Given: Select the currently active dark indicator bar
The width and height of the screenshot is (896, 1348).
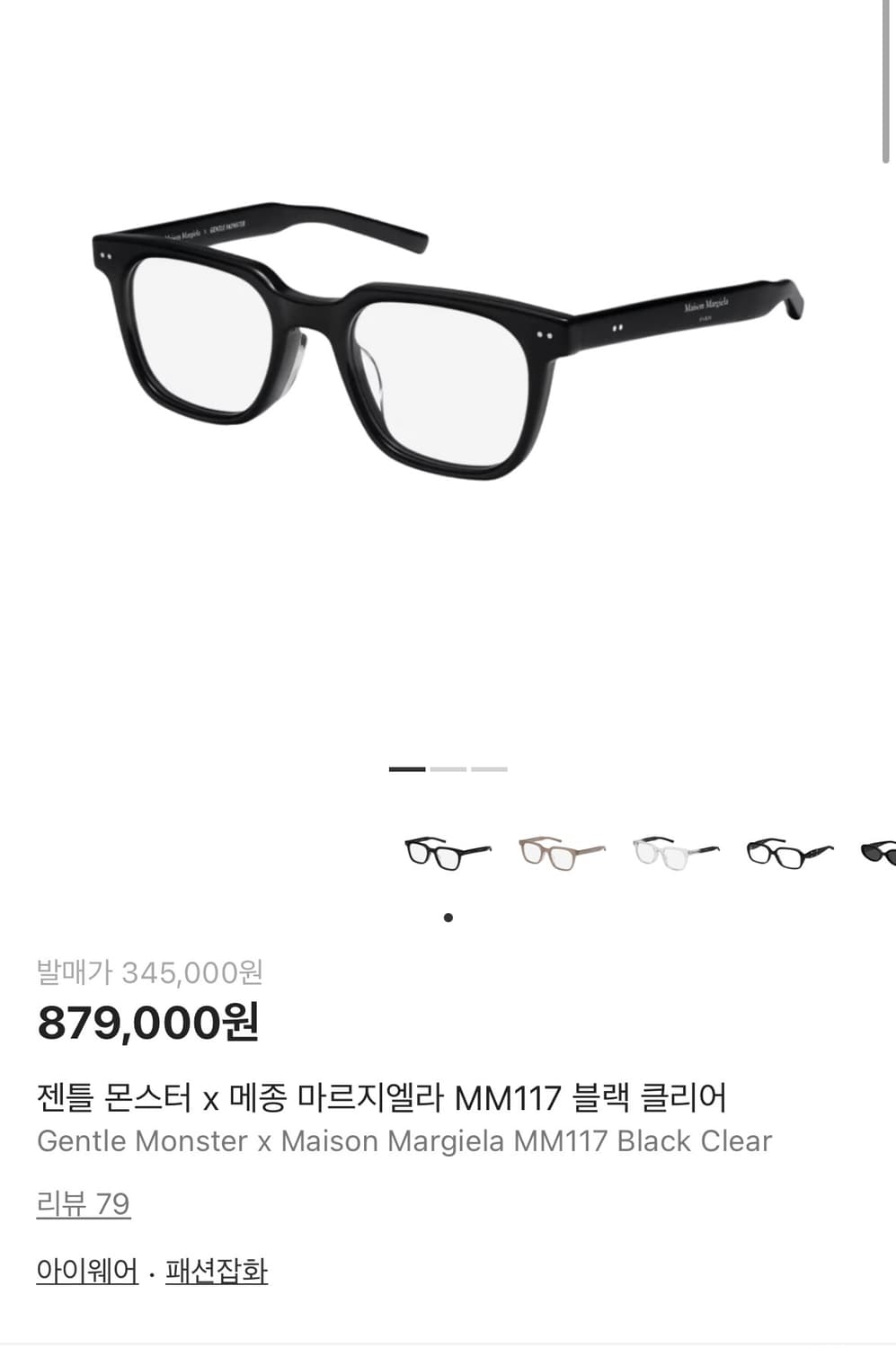Looking at the screenshot, I should point(409,770).
